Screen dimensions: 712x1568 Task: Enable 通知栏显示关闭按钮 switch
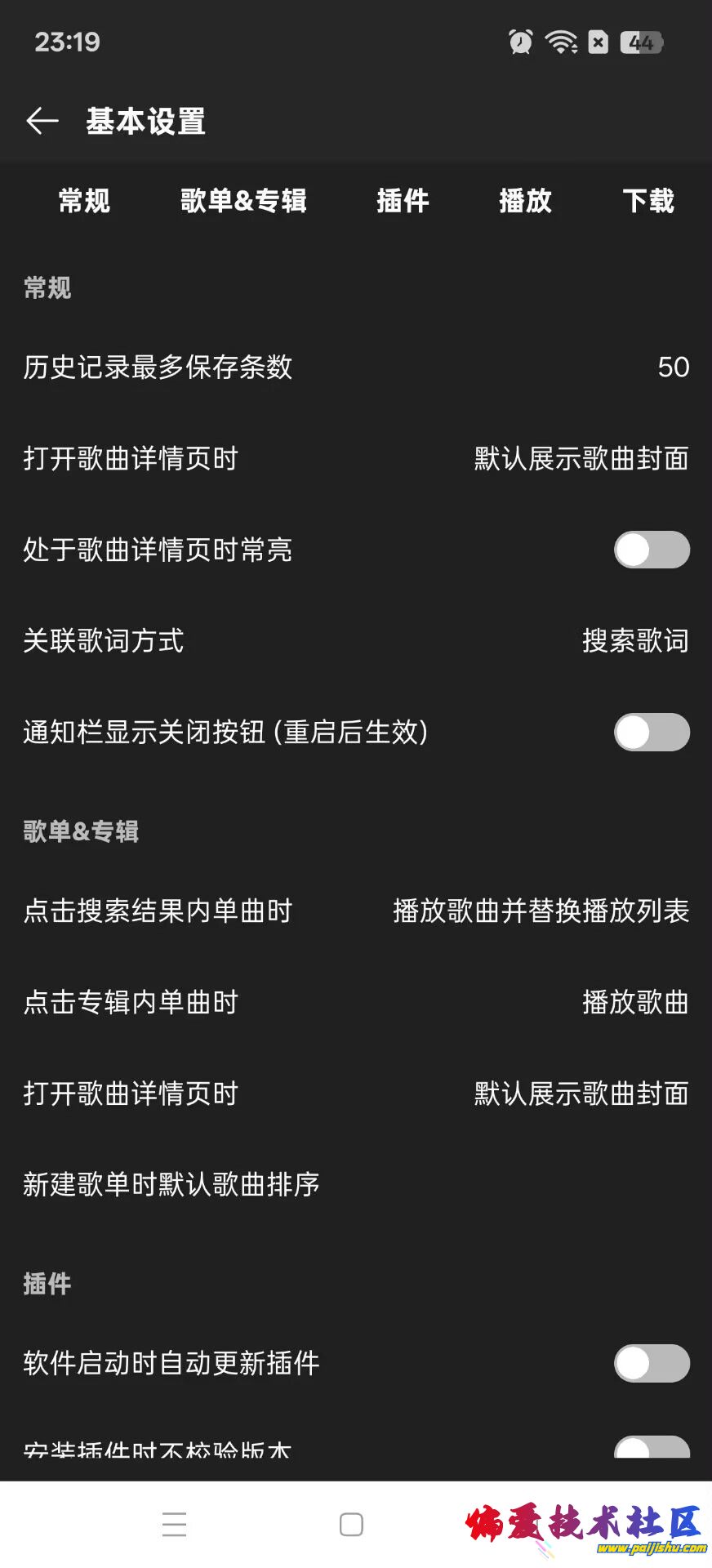click(652, 733)
